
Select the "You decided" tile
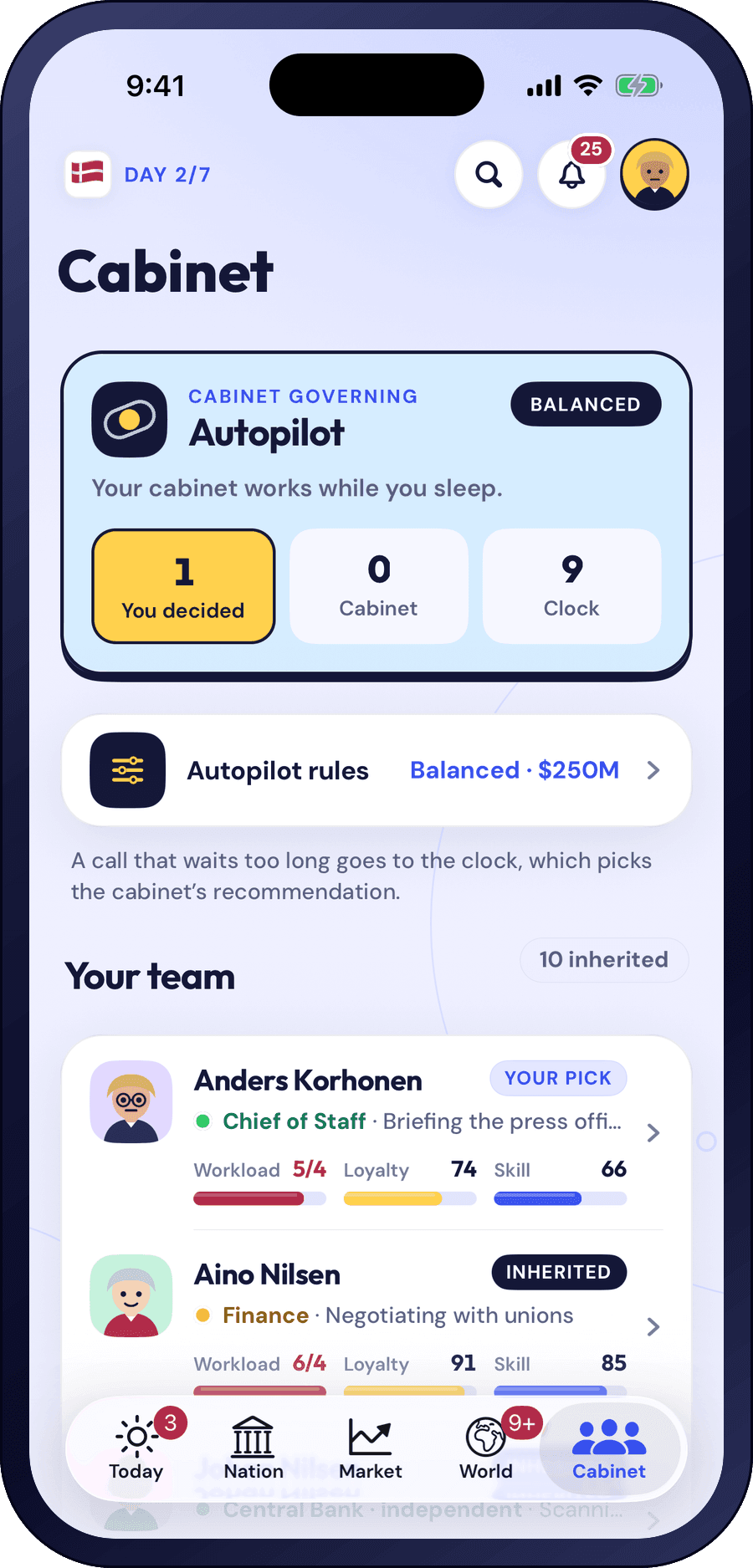click(x=183, y=586)
